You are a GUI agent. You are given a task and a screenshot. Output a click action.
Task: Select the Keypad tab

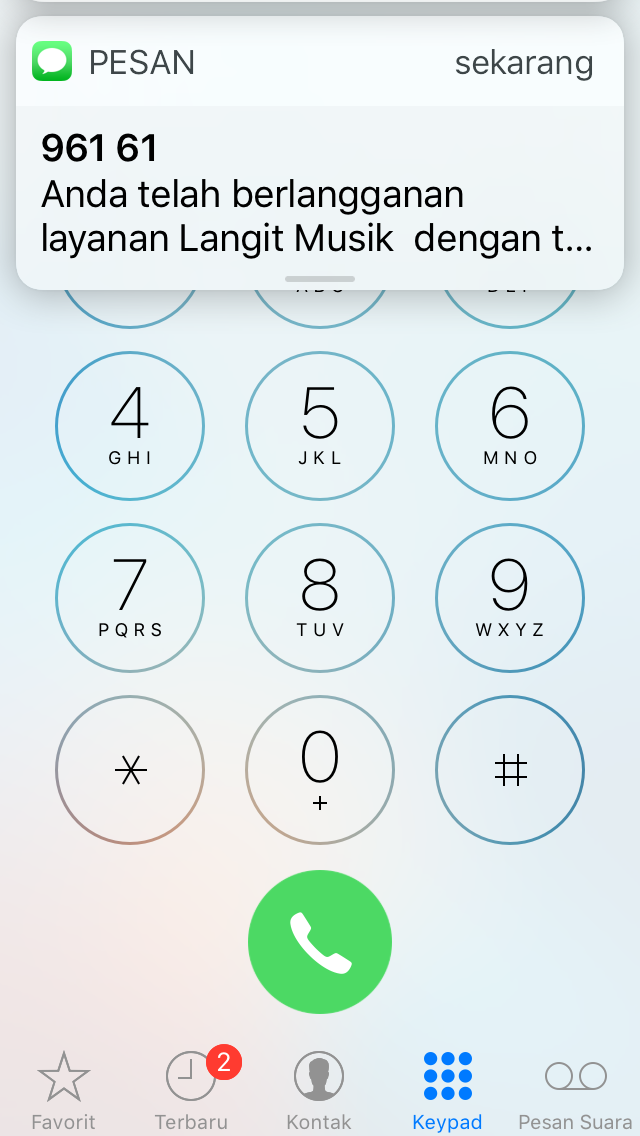(447, 1090)
